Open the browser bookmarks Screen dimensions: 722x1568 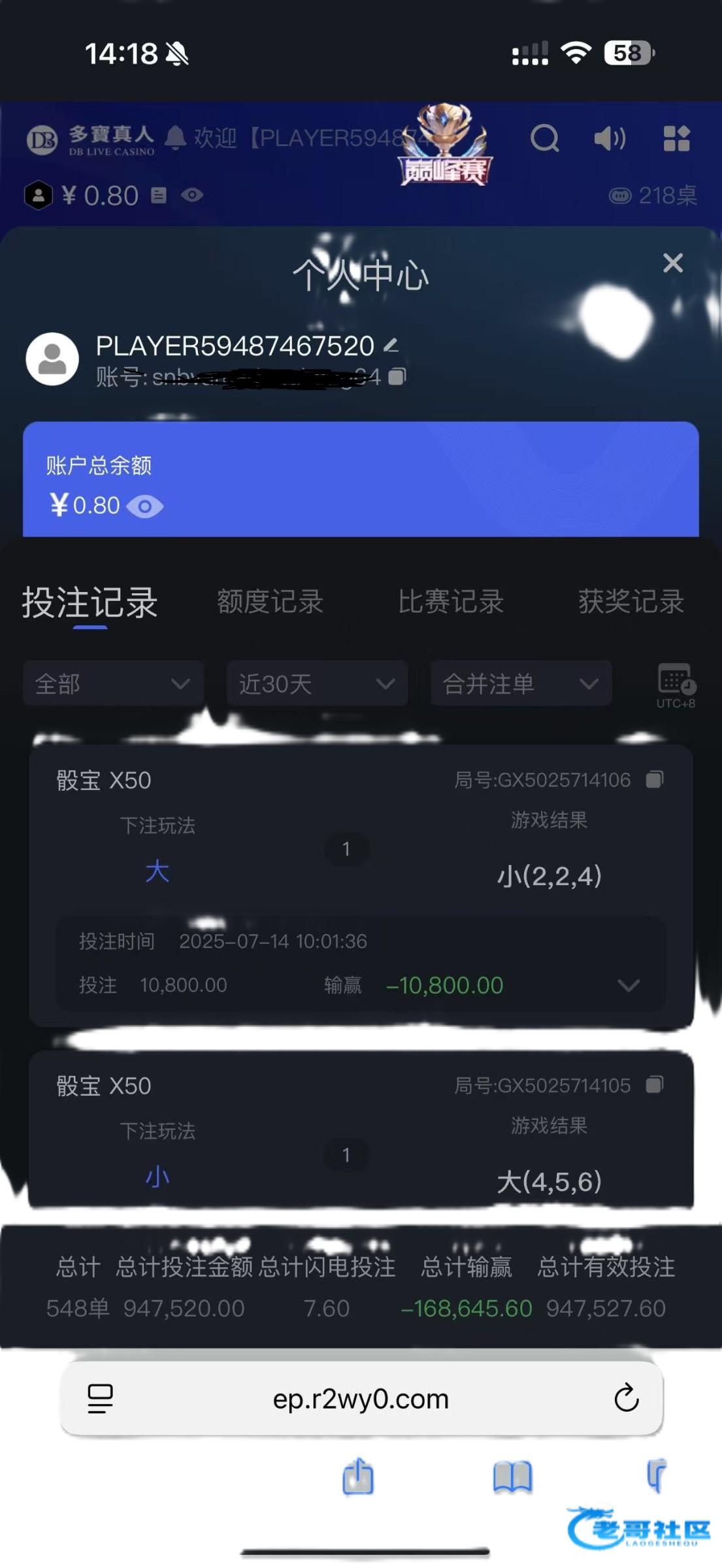click(512, 1477)
